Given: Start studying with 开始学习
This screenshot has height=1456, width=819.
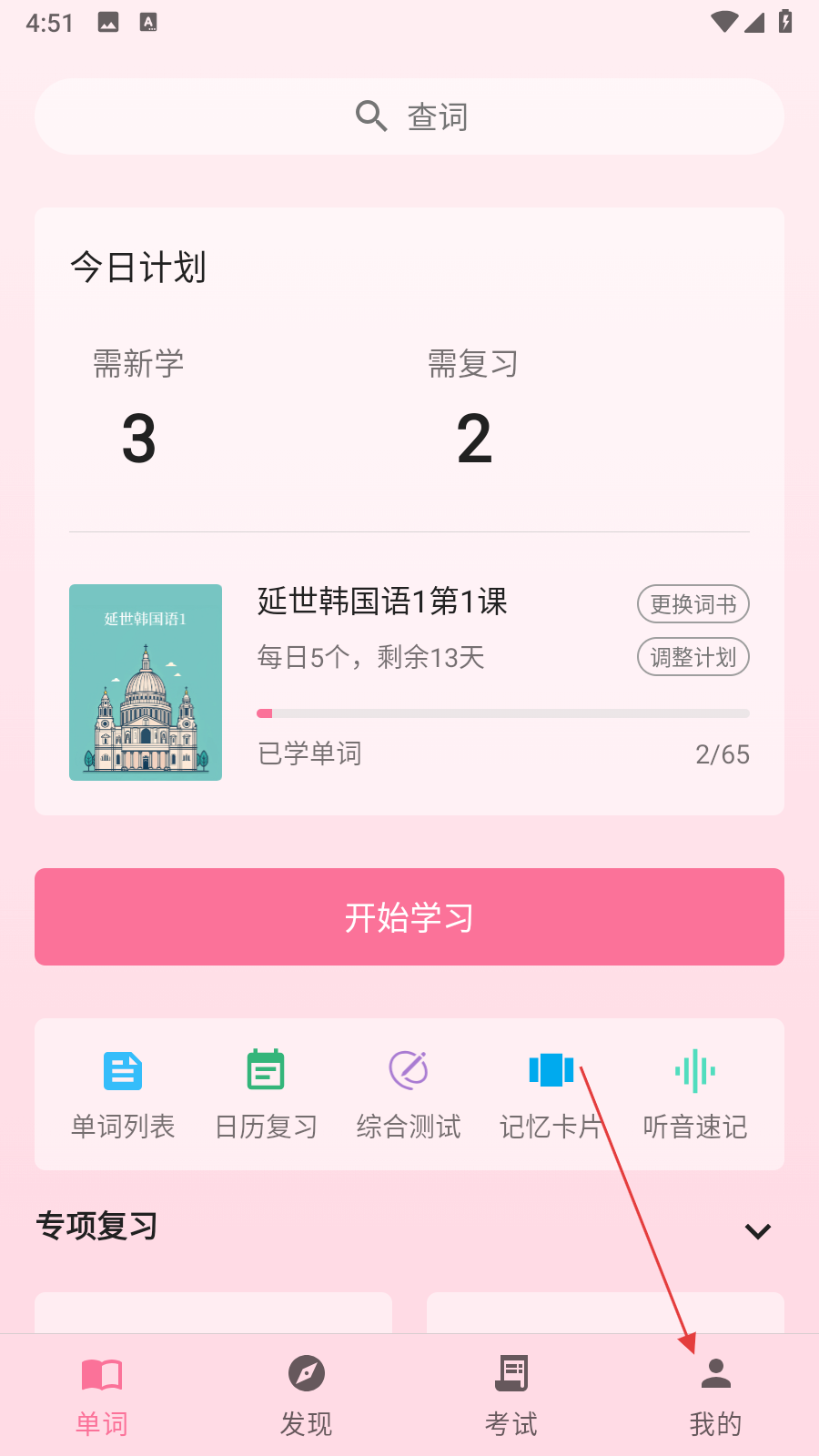Looking at the screenshot, I should pos(409,916).
